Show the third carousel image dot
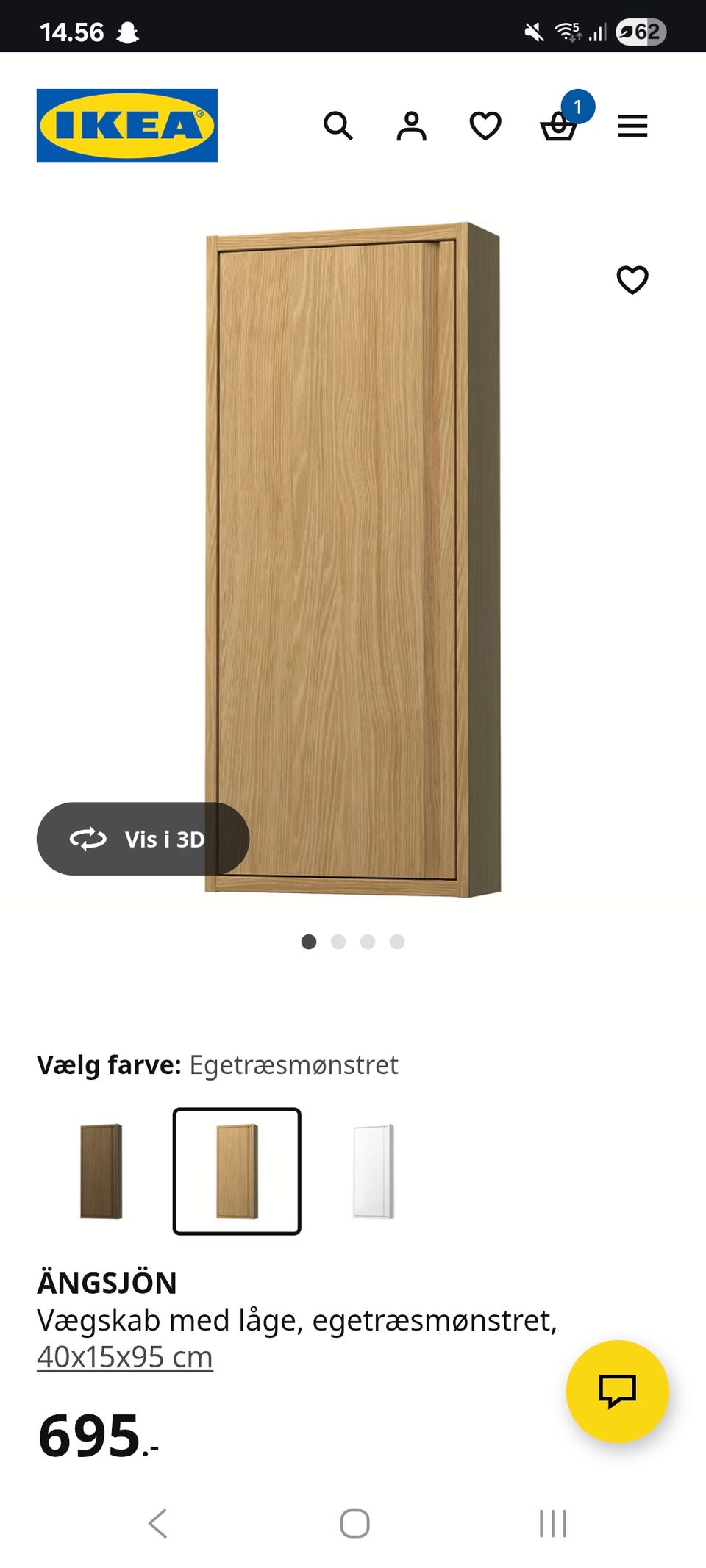This screenshot has height=1568, width=706. 367,942
